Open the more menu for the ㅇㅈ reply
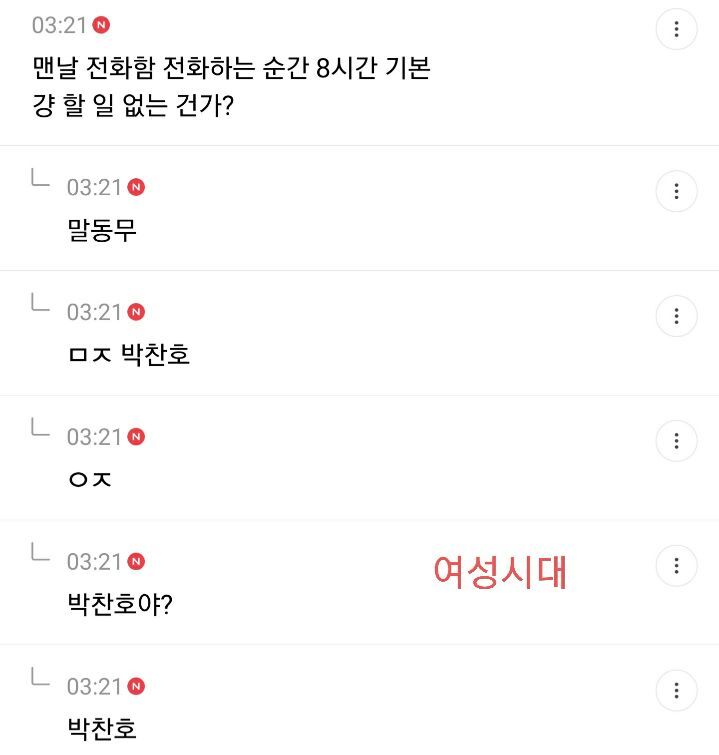 [x=676, y=441]
